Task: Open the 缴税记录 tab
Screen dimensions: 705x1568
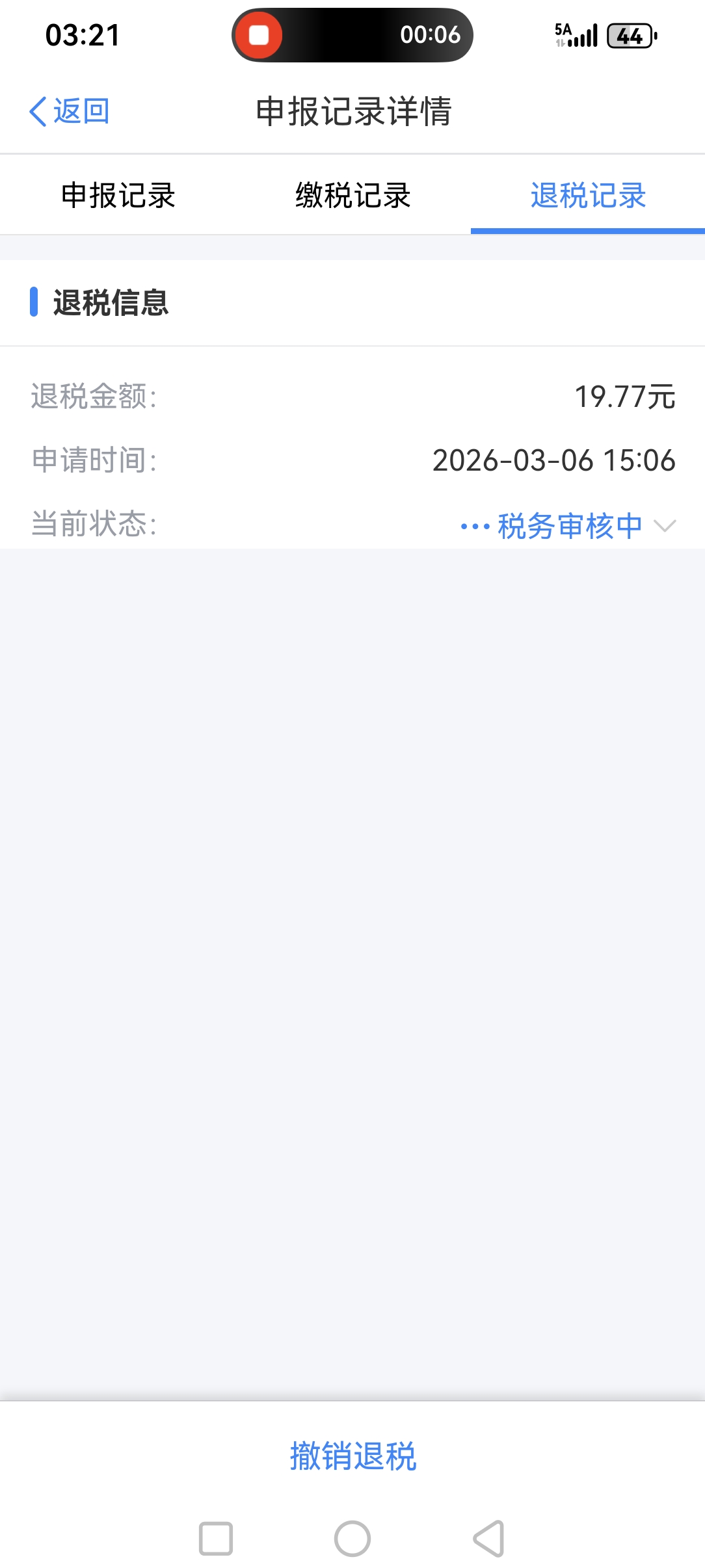Action: tap(352, 195)
